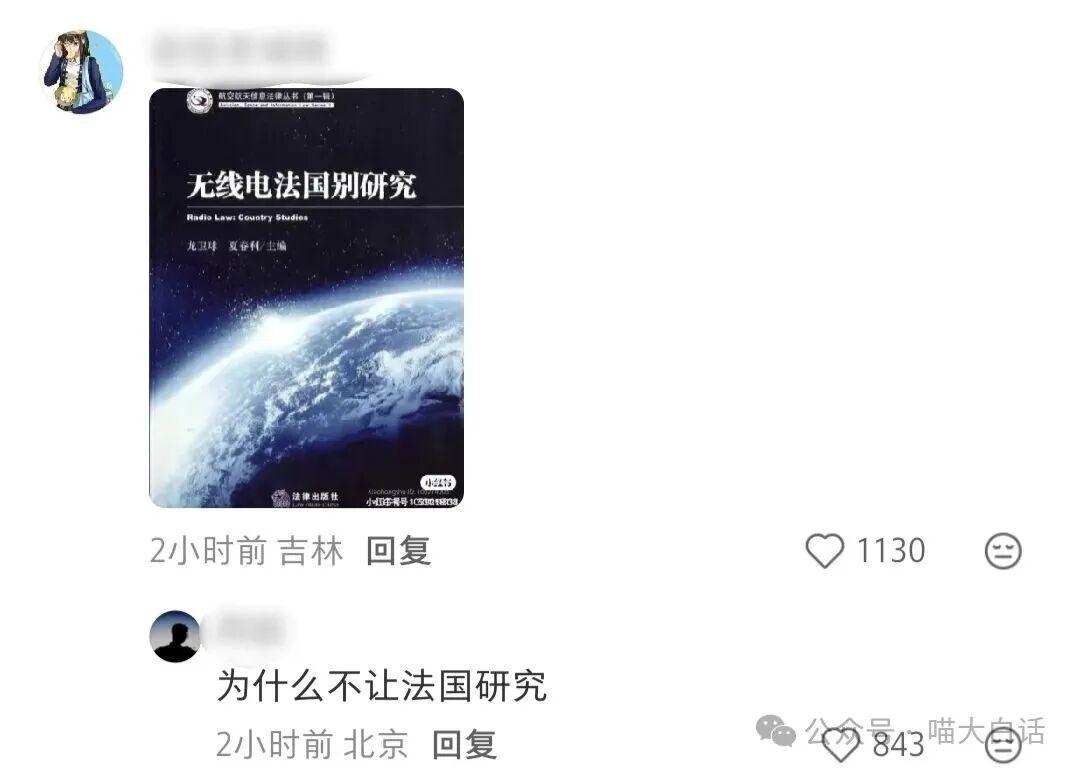Reply to the comment 为什么不让法国研究

coord(464,744)
